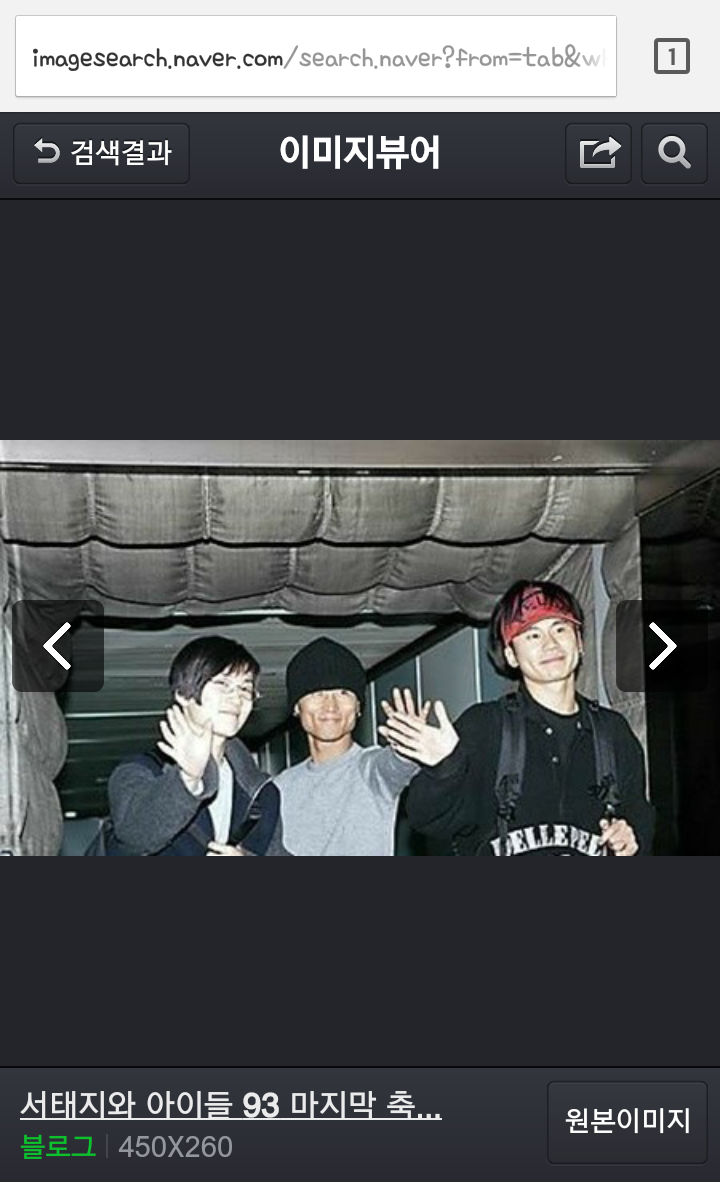Viewport: 720px width, 1182px height.
Task: View the 원본이미지 original image
Action: (x=627, y=1122)
